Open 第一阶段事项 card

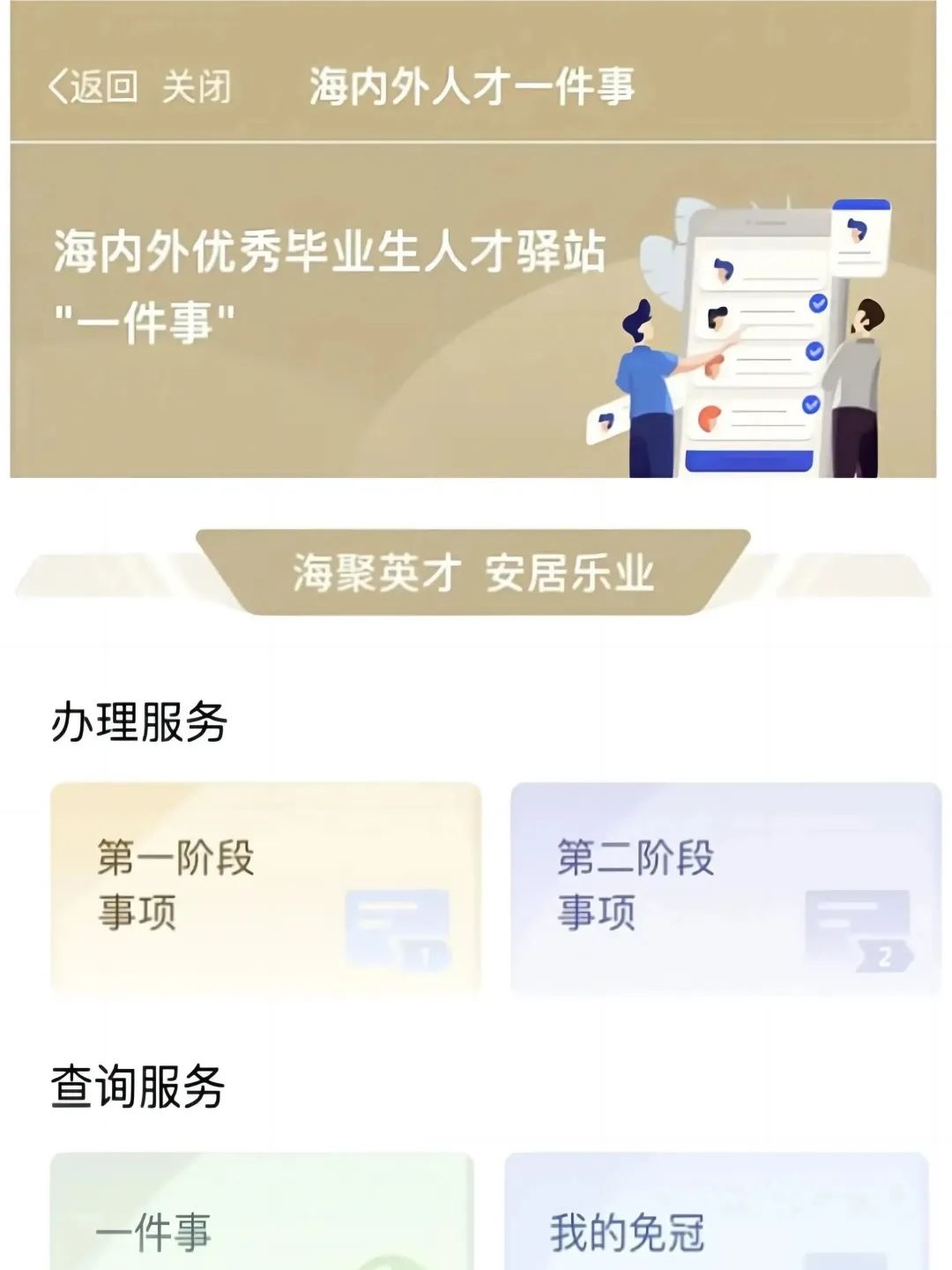[x=265, y=889]
